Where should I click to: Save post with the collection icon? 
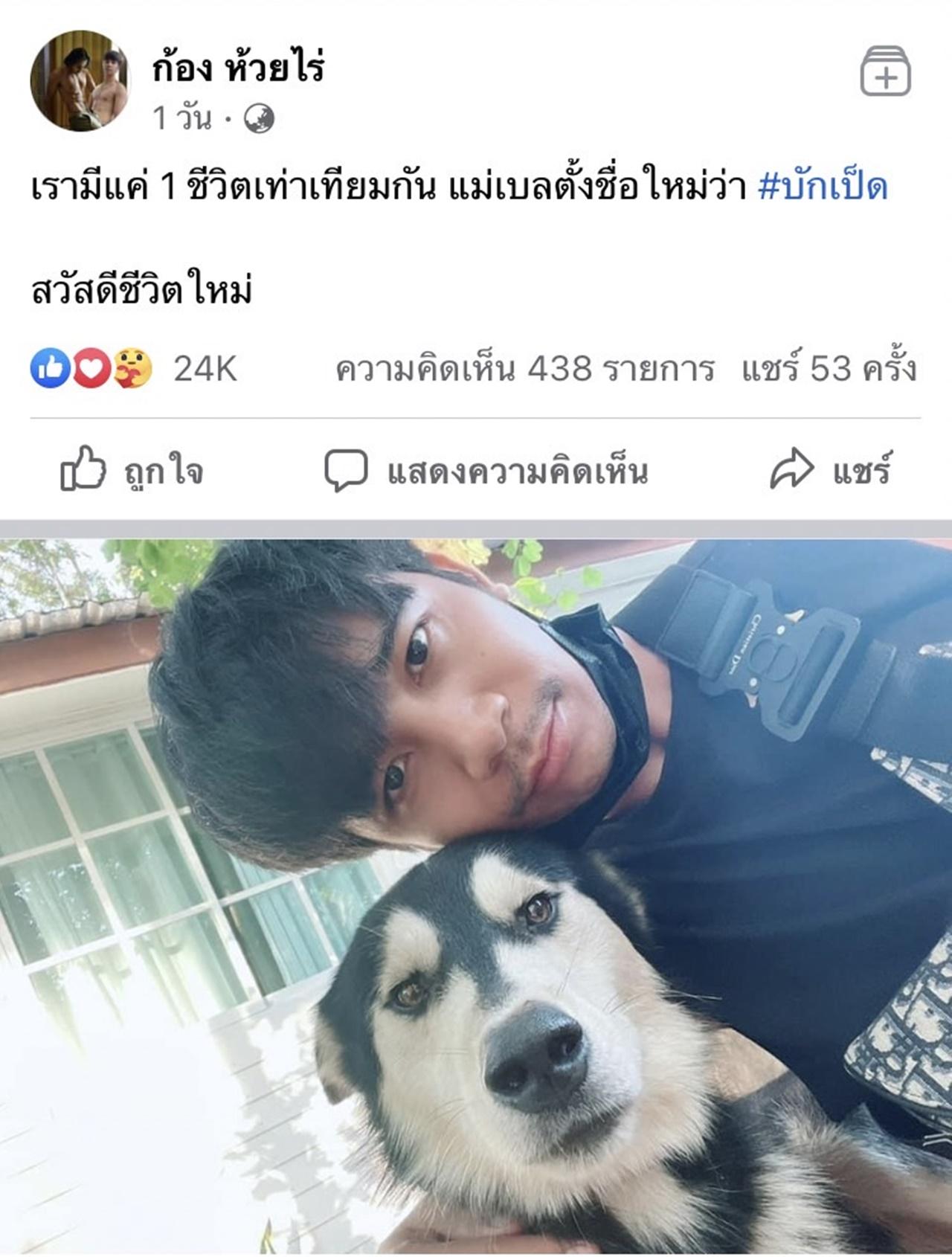click(x=885, y=72)
